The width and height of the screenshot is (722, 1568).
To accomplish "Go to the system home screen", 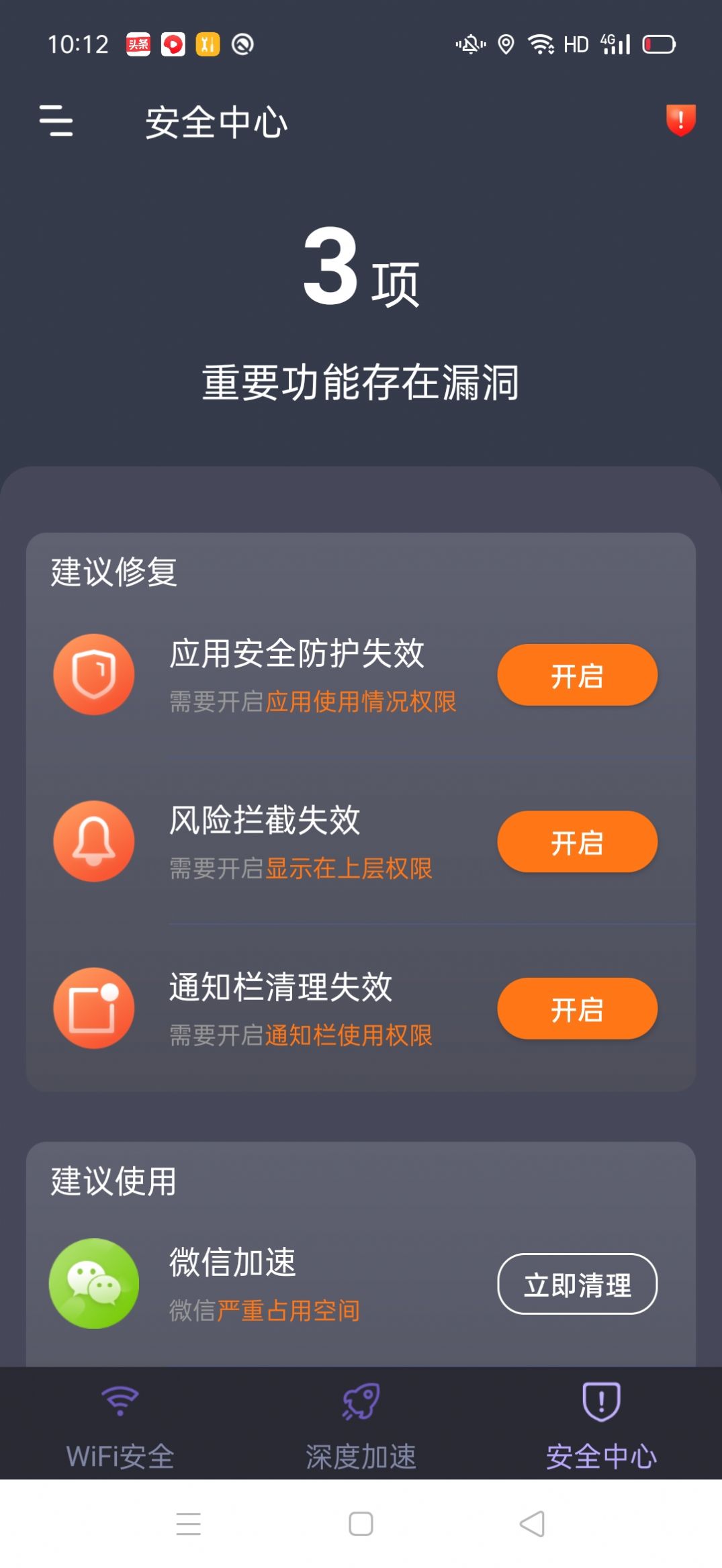I will (x=361, y=1524).
